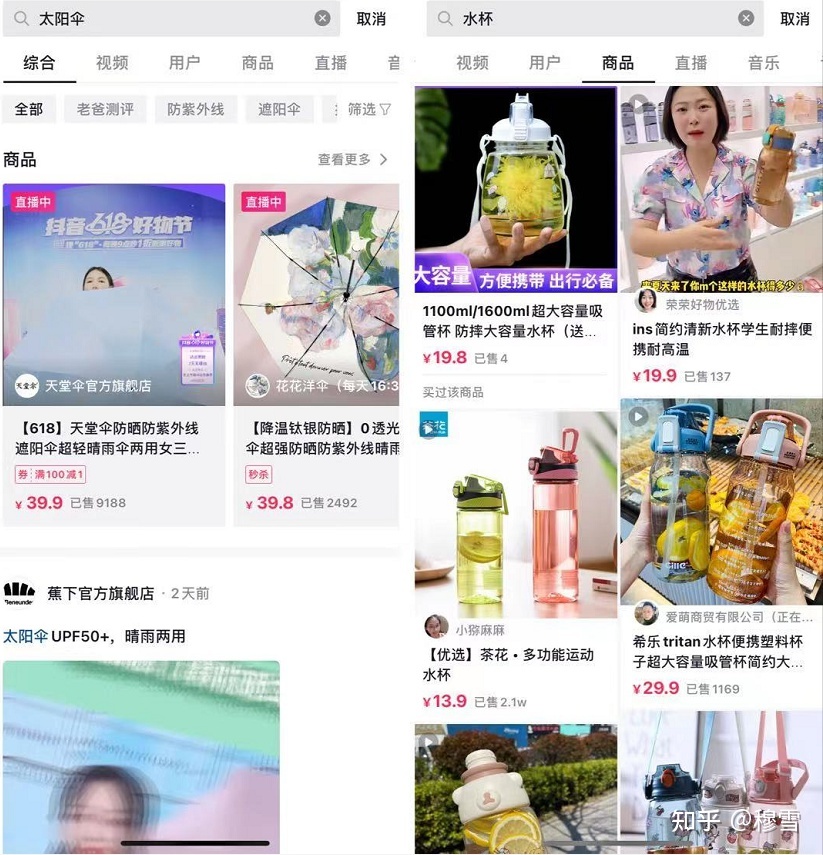Open the 希乐 tritan水杯 product
The height and width of the screenshot is (855, 823).
[x=718, y=652]
